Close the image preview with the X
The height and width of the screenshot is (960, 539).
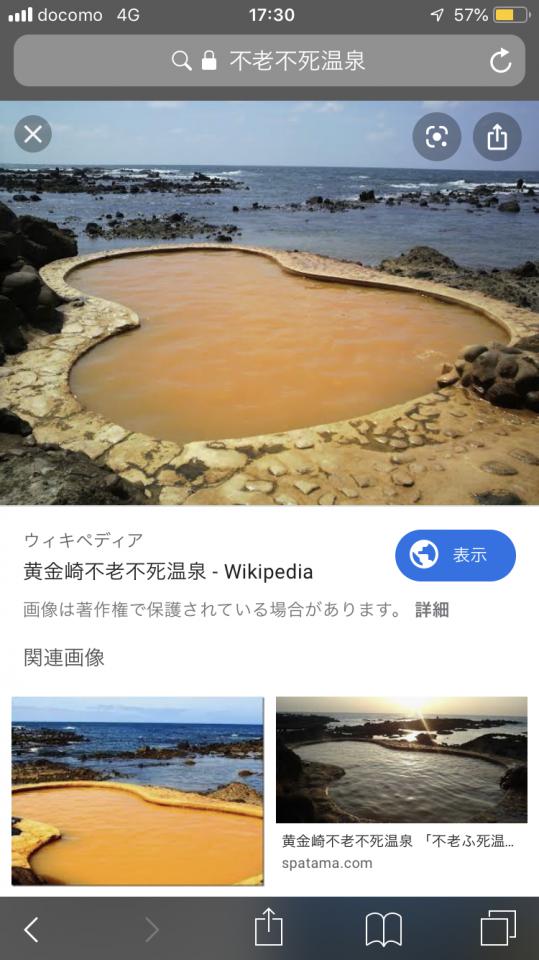[x=33, y=134]
